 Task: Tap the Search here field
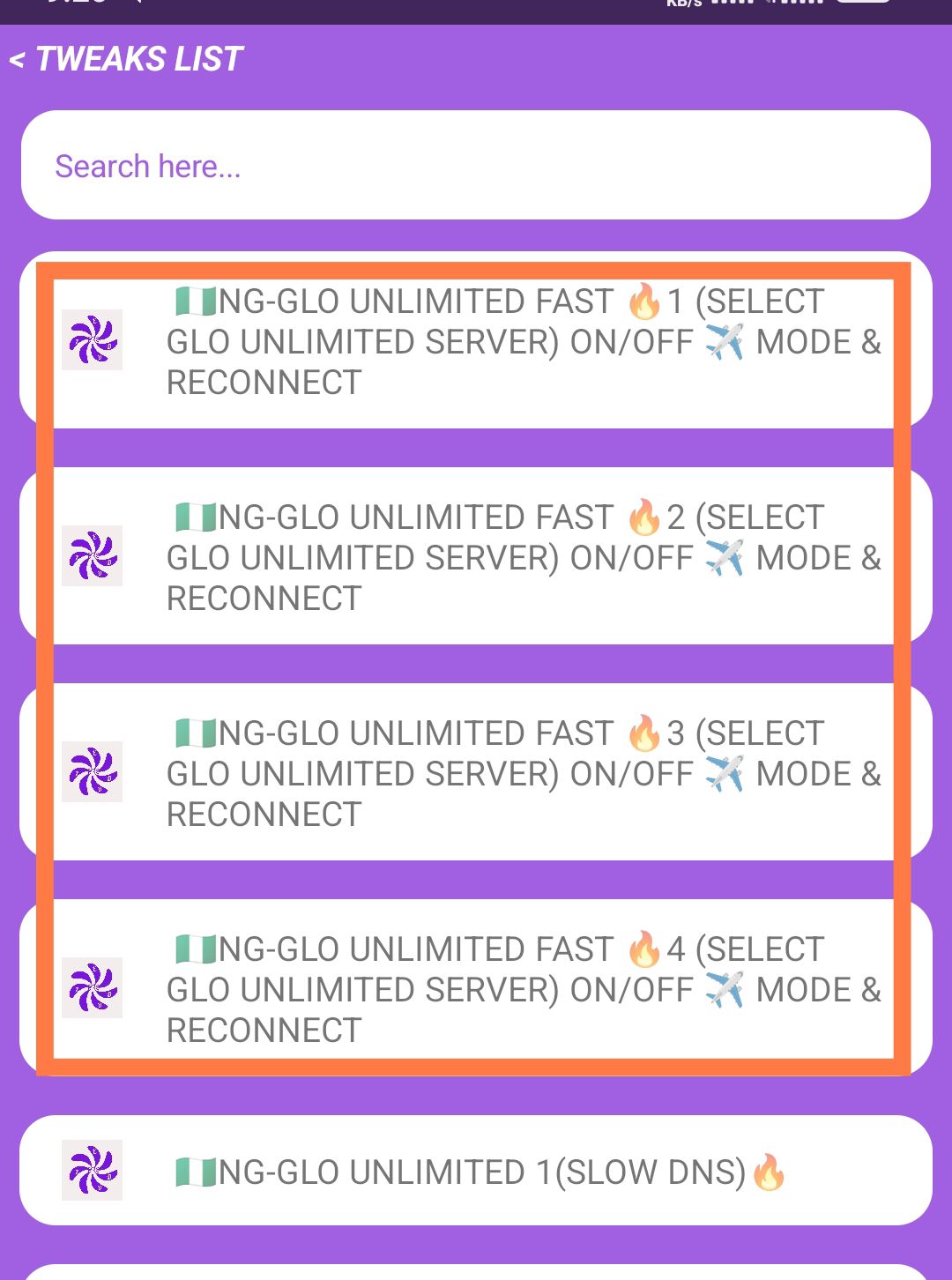476,166
